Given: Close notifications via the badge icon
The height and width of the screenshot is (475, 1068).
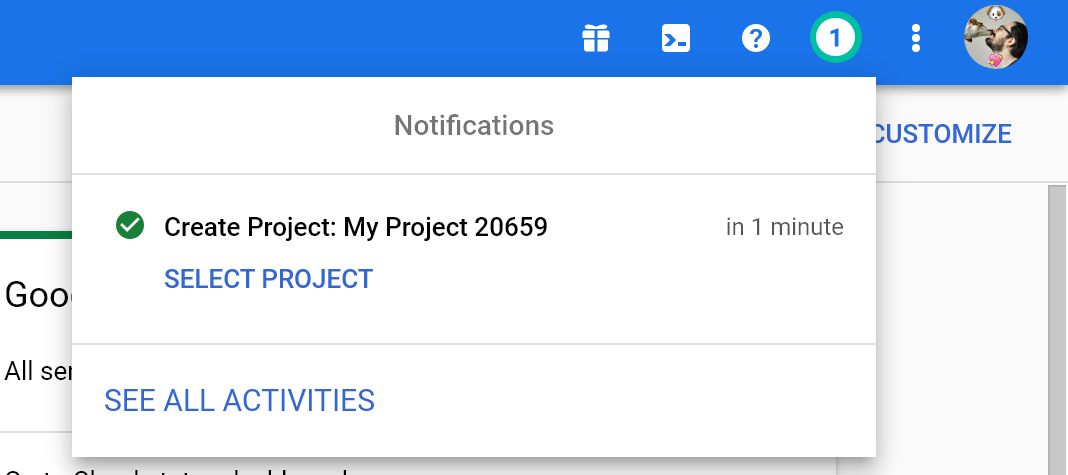Looking at the screenshot, I should [835, 39].
